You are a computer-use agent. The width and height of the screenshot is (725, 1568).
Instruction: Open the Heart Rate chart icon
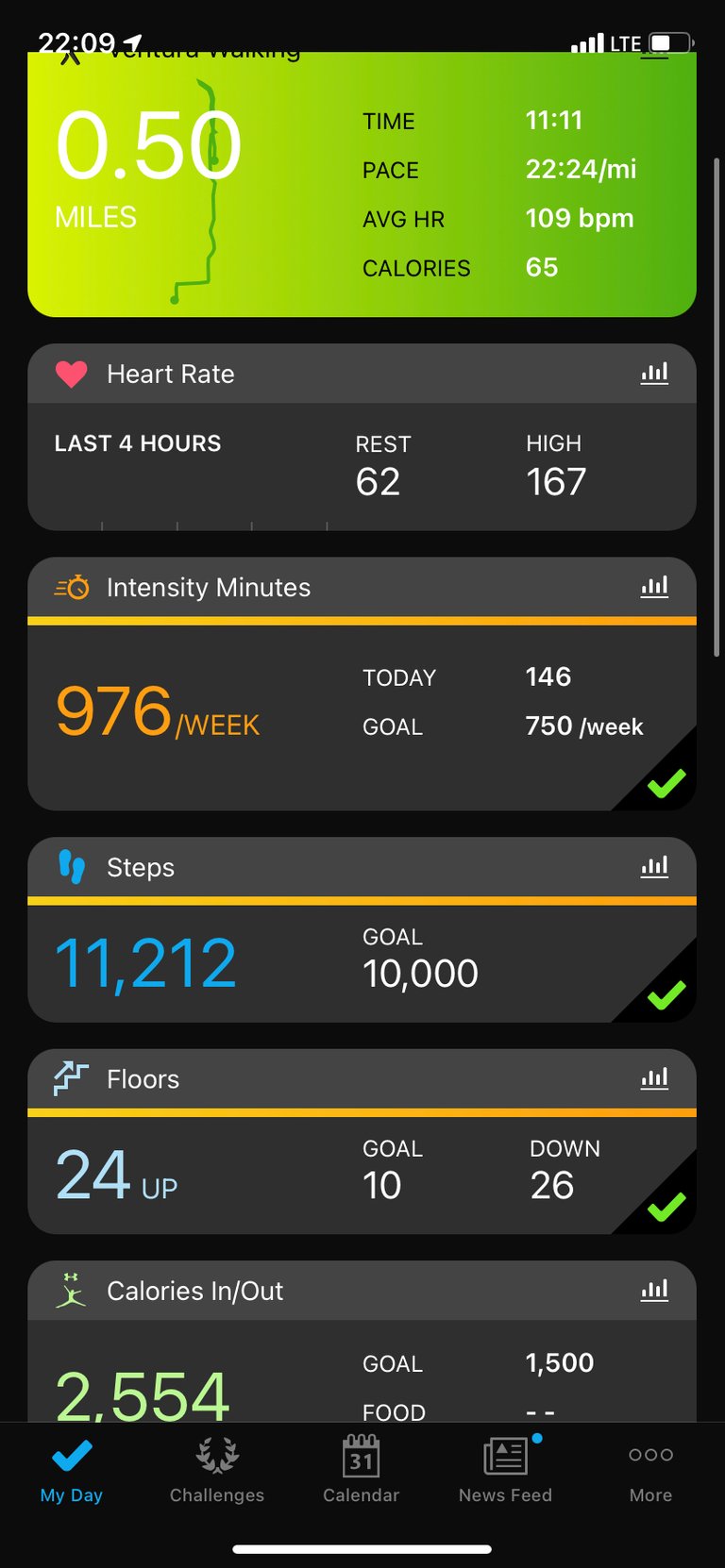pyautogui.click(x=654, y=374)
